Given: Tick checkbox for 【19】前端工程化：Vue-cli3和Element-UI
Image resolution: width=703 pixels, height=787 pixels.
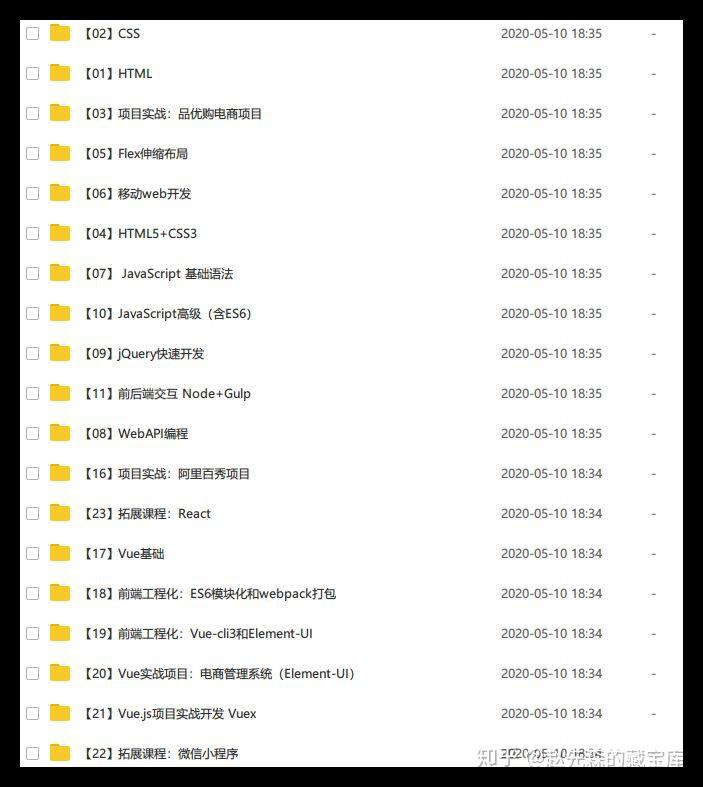Looking at the screenshot, I should tap(32, 633).
